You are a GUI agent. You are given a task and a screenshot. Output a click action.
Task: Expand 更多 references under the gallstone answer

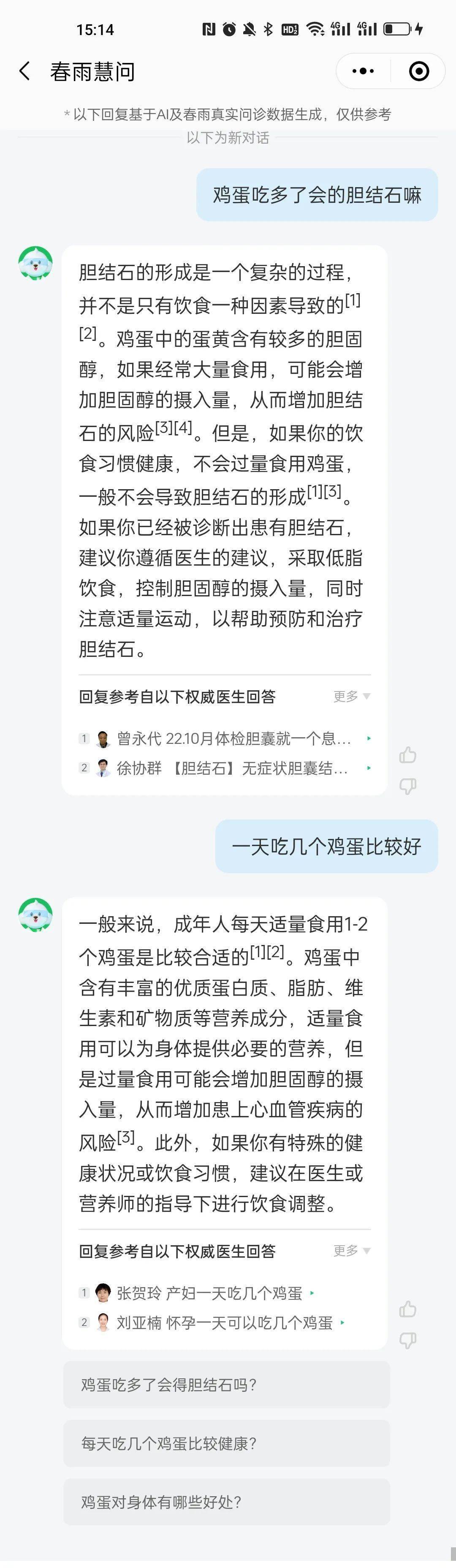pyautogui.click(x=351, y=696)
